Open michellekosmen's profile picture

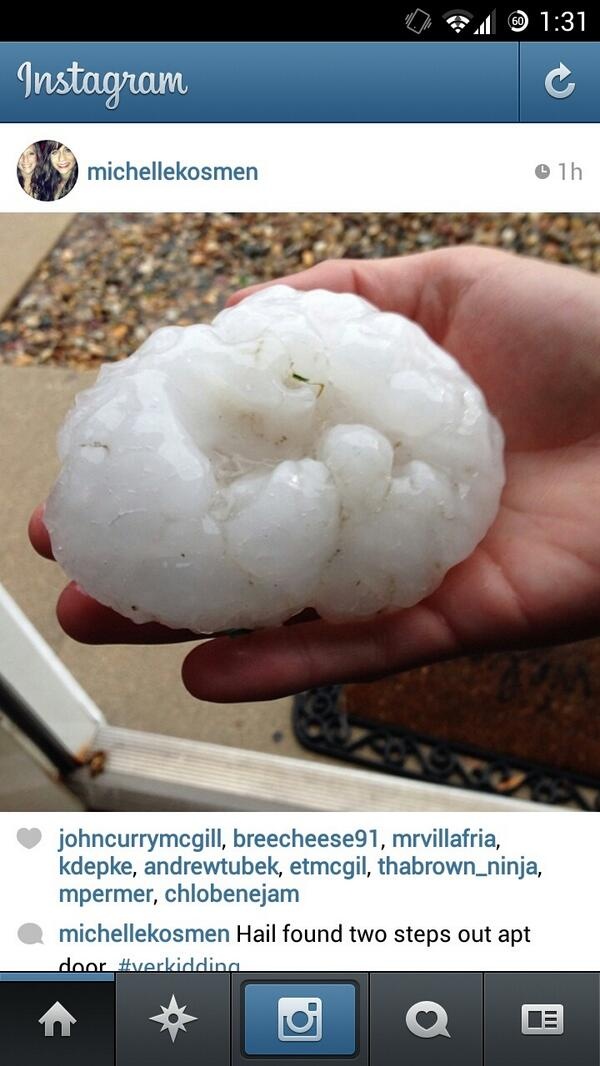click(x=47, y=171)
